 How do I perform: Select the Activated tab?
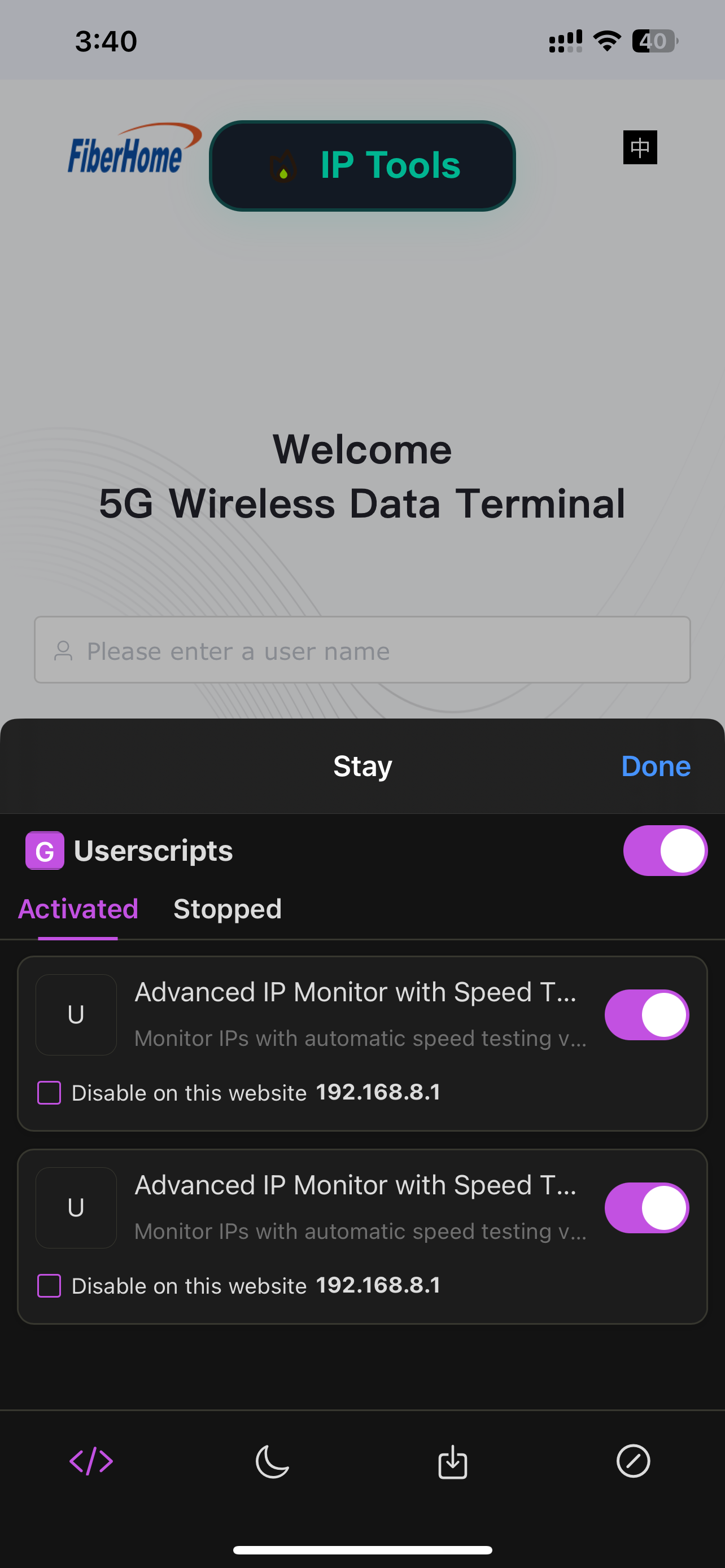pos(78,909)
